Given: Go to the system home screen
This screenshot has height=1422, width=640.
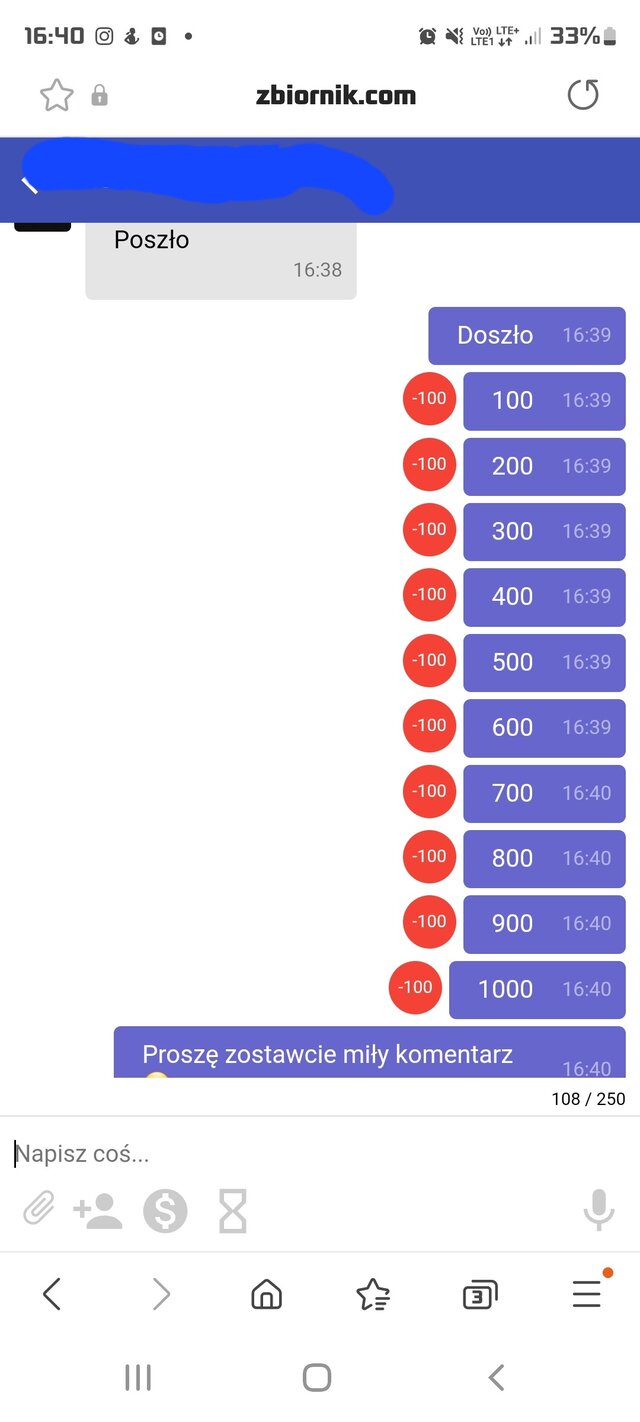Looking at the screenshot, I should tap(317, 1377).
